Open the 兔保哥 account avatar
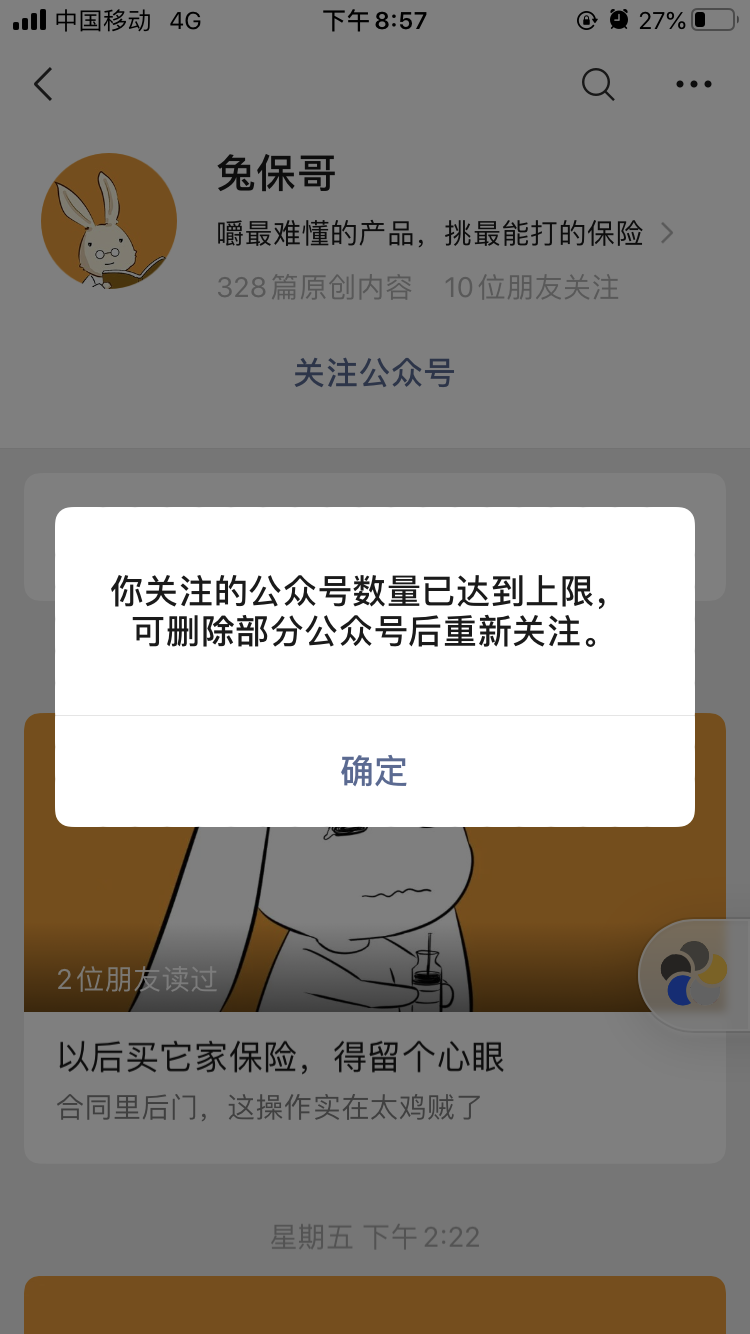750x1334 pixels. [109, 220]
